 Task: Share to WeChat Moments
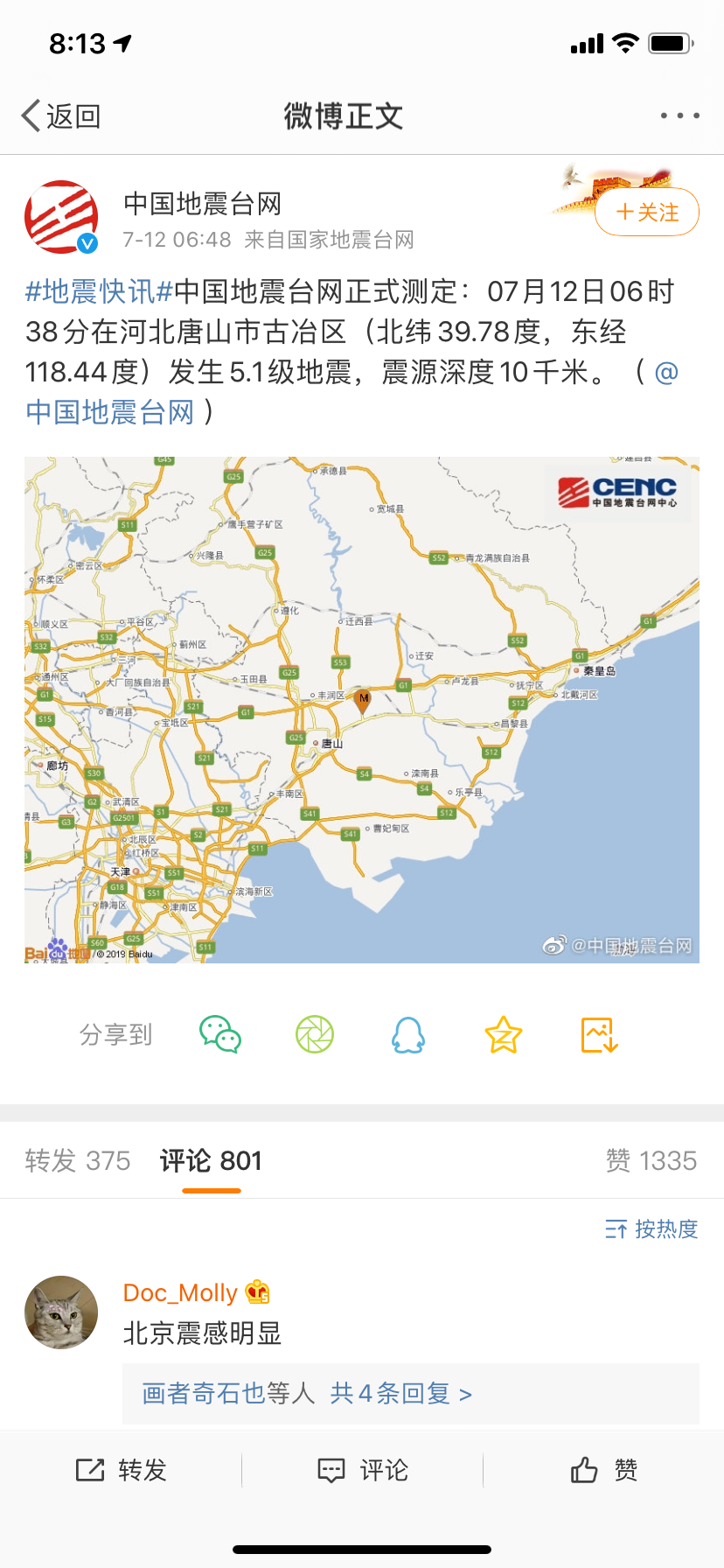[x=315, y=1035]
